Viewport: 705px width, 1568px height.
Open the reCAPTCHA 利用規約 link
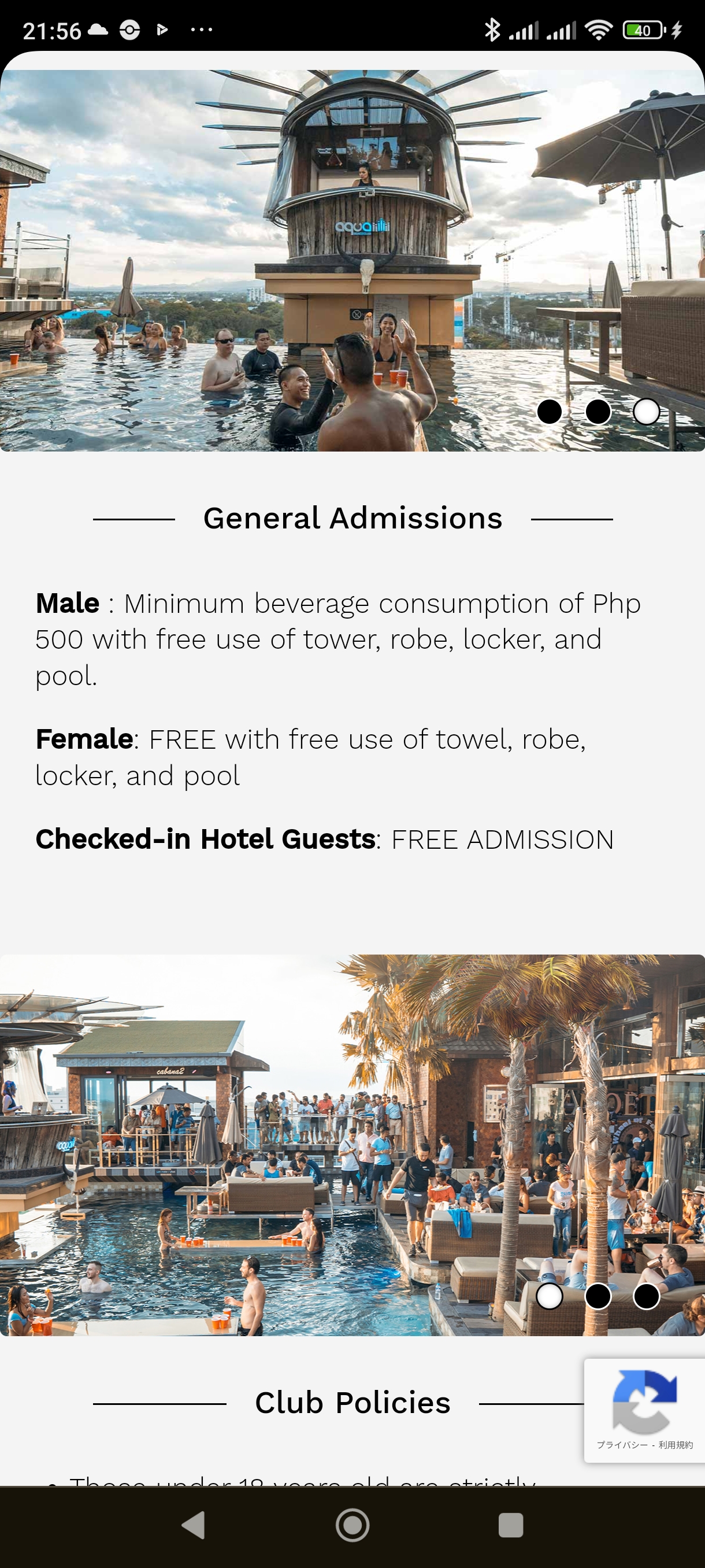pos(676,1445)
